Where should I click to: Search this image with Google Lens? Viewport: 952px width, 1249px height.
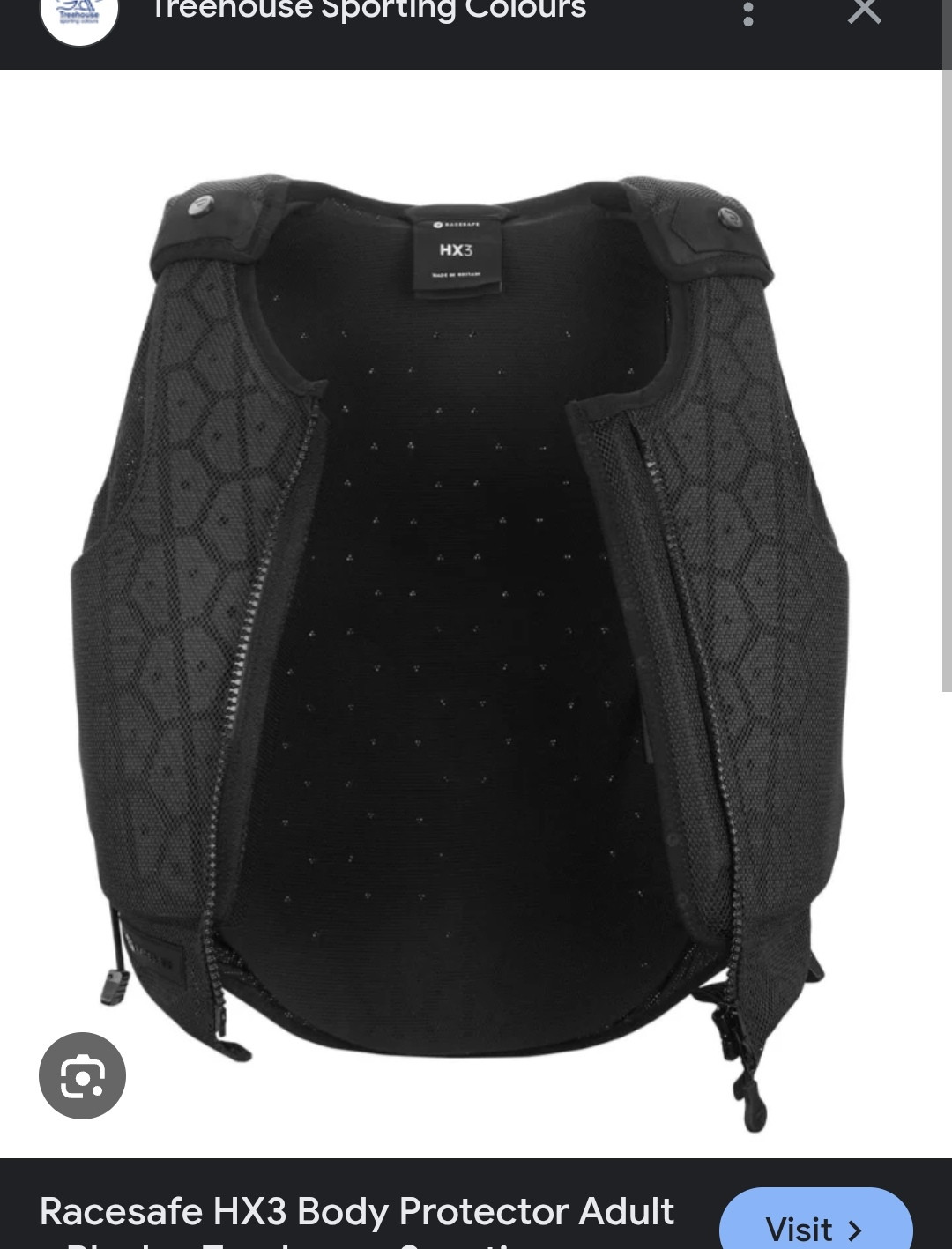(83, 1075)
